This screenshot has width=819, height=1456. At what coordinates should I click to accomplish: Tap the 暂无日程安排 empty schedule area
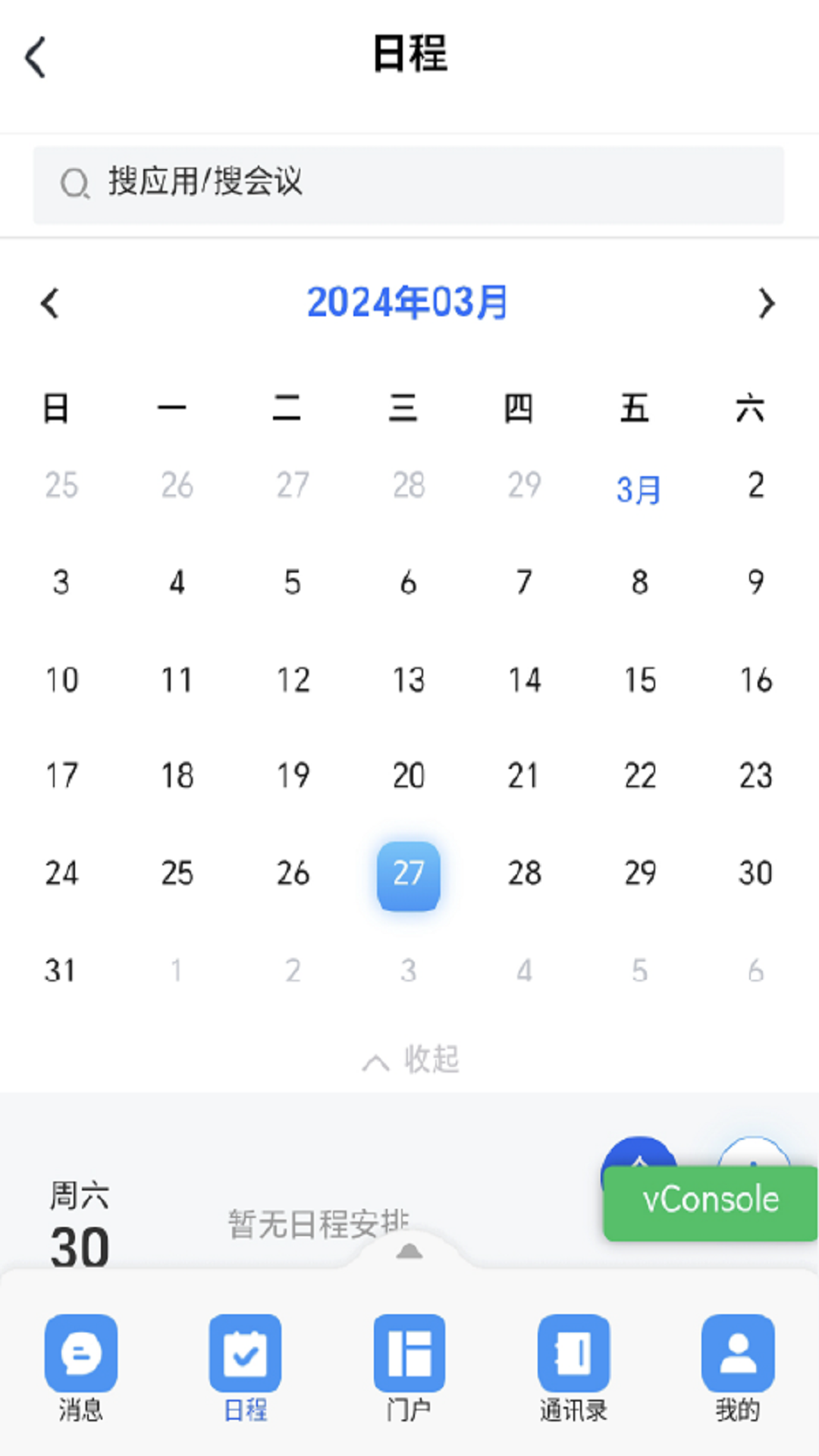coord(317,1221)
